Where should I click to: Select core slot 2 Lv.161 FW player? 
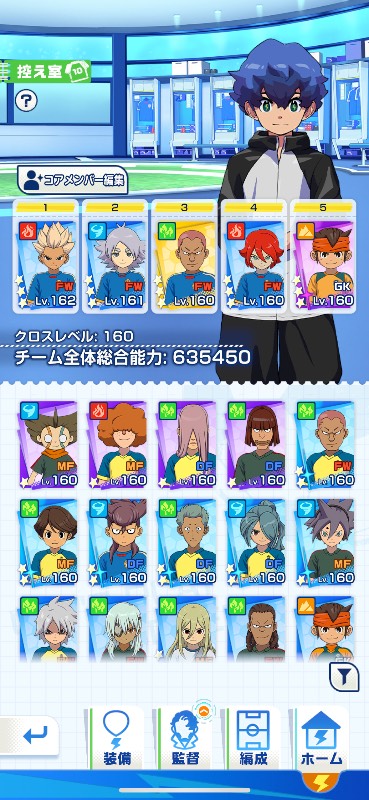click(x=115, y=256)
